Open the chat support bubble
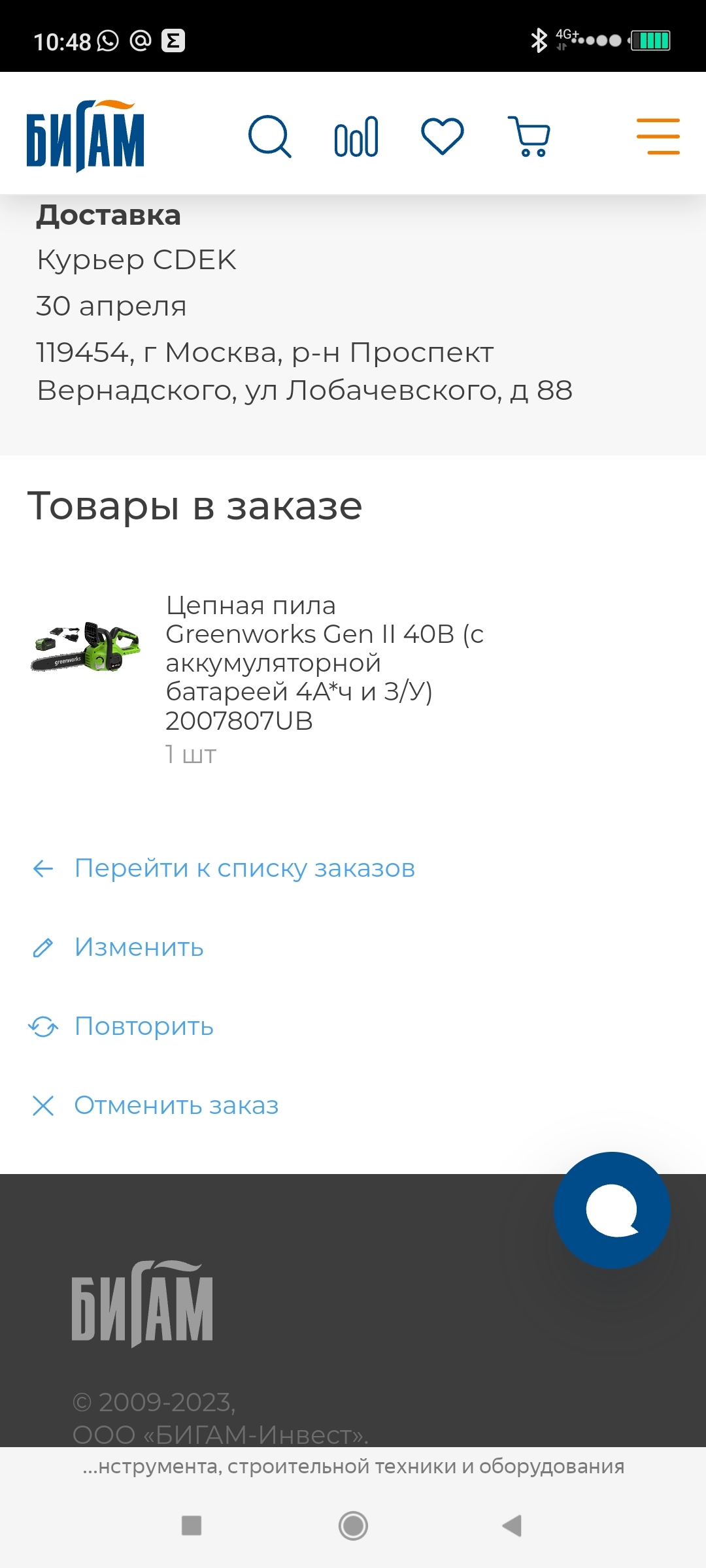The image size is (706, 1568). [612, 1210]
